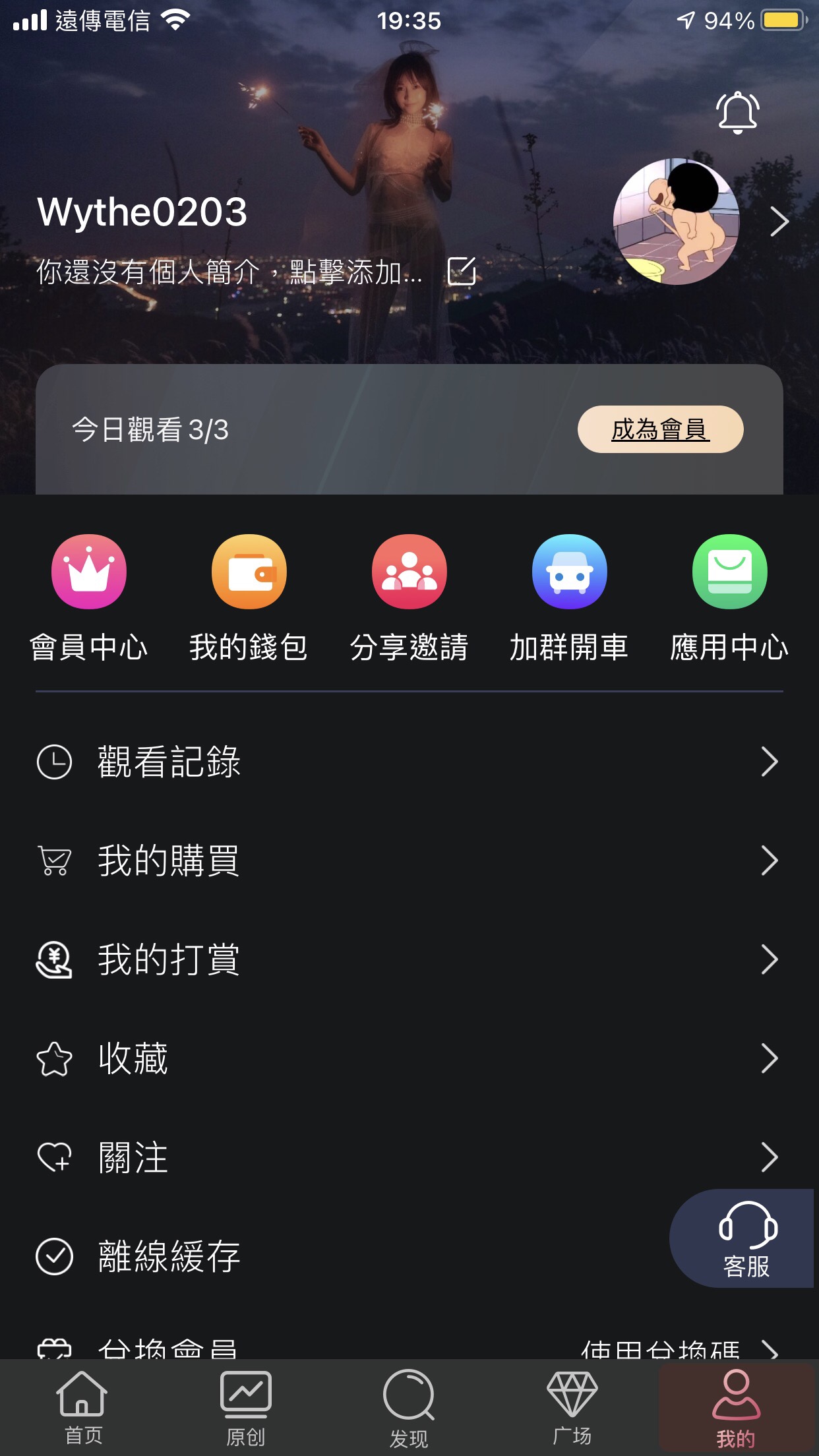Contact 客服 customer service
The image size is (819, 1456).
[x=746, y=1238]
